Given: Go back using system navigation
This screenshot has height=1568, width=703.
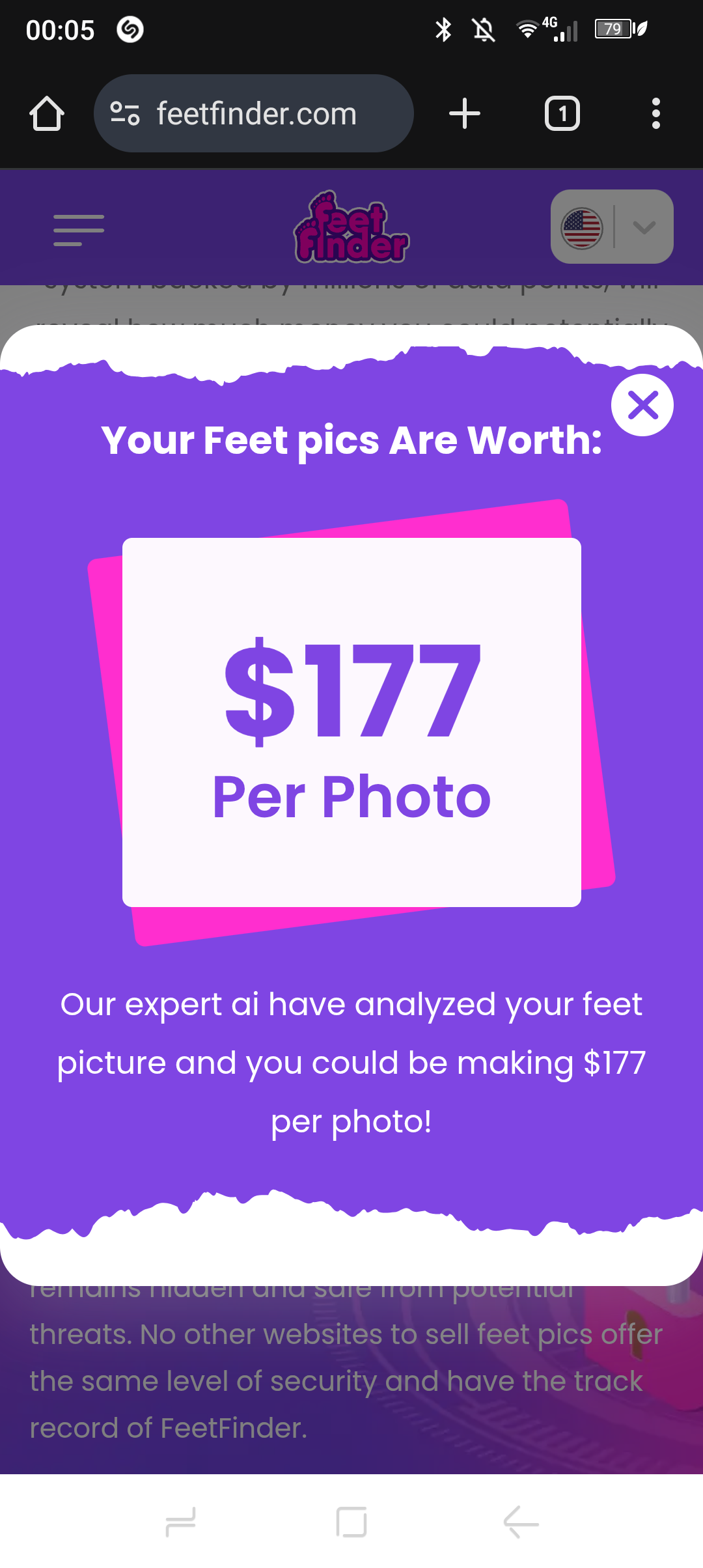Looking at the screenshot, I should (521, 1522).
